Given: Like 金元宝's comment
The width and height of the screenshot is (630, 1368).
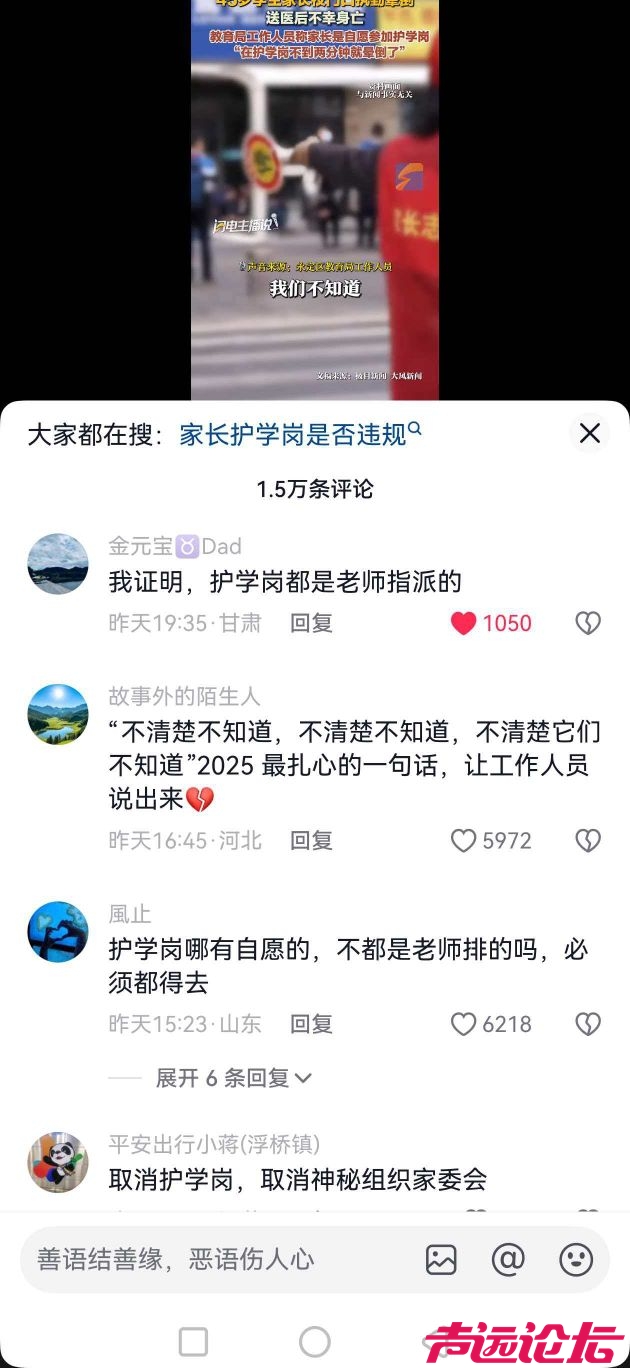Looking at the screenshot, I should (464, 623).
